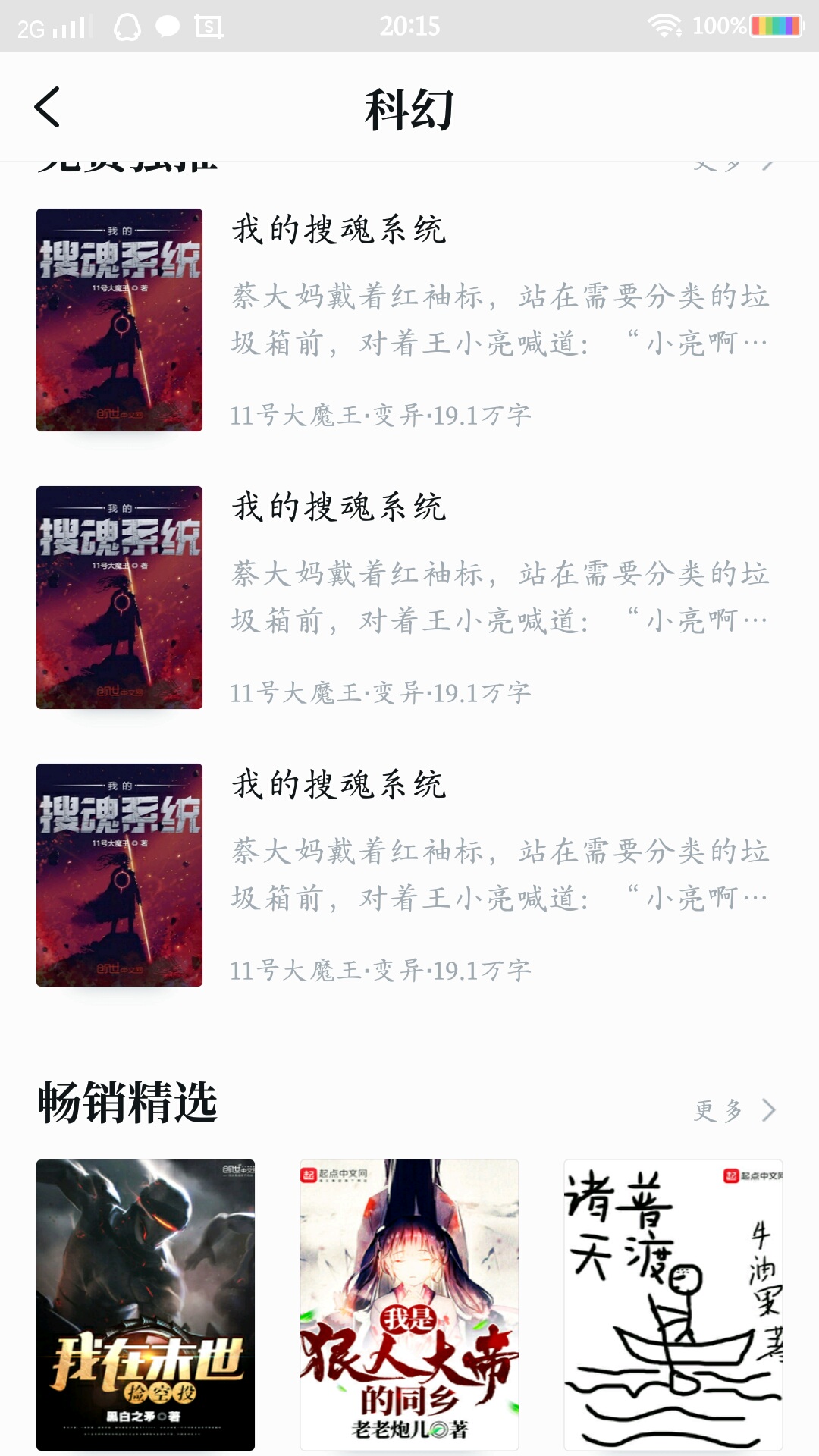Select the 诸天普渡 book cover

673,1304
